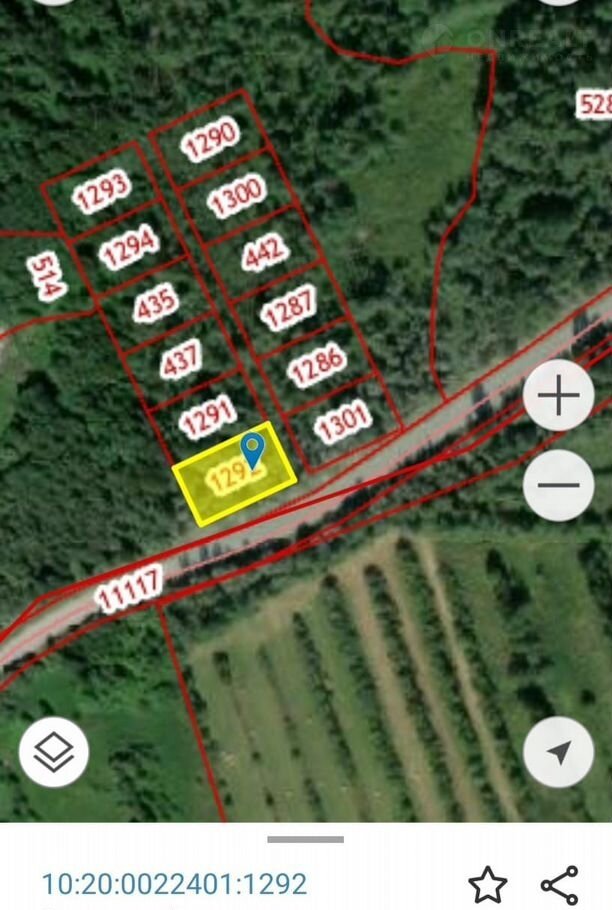The height and width of the screenshot is (910, 612).
Task: Center the map on my location
Action: pos(558,752)
